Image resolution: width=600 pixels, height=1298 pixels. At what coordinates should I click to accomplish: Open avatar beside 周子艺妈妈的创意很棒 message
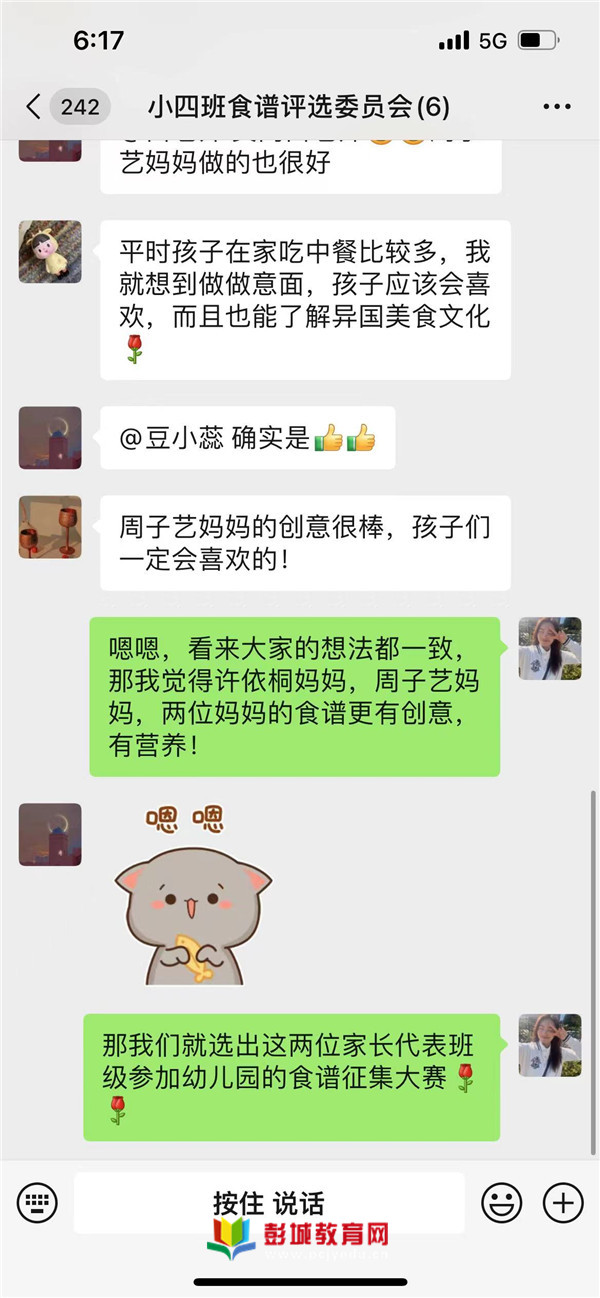(50, 527)
